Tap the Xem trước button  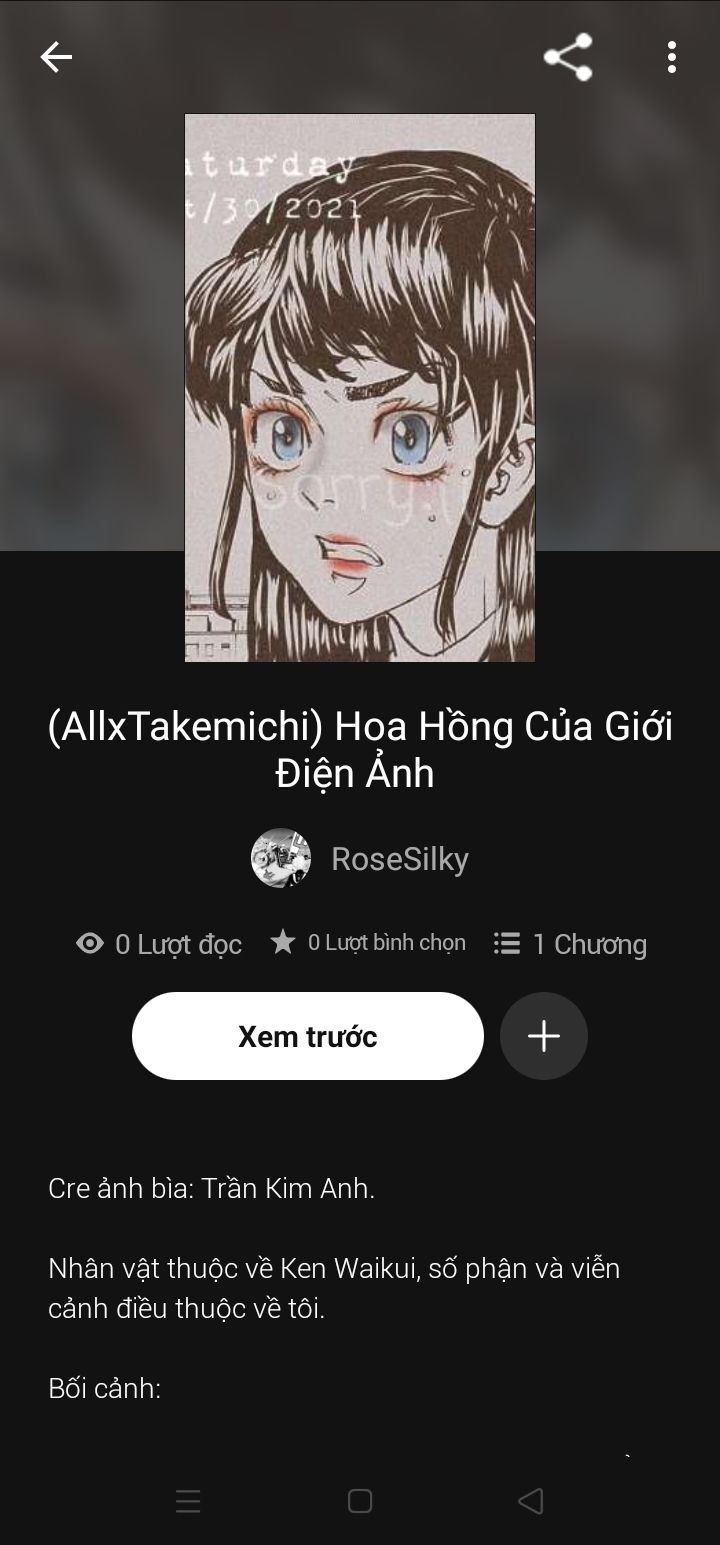308,1036
